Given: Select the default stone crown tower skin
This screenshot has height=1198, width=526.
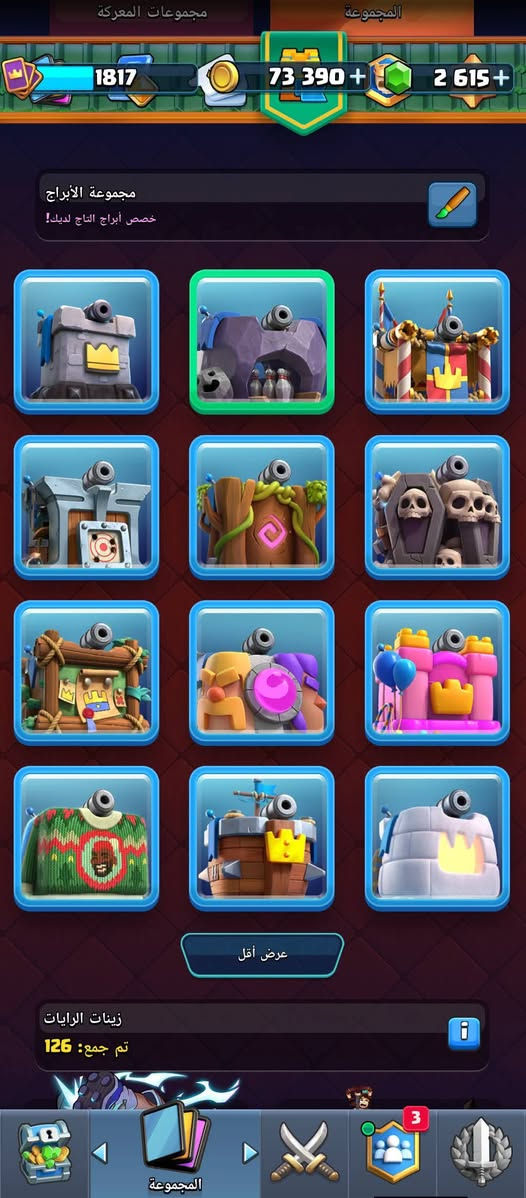Looking at the screenshot, I should [86, 342].
